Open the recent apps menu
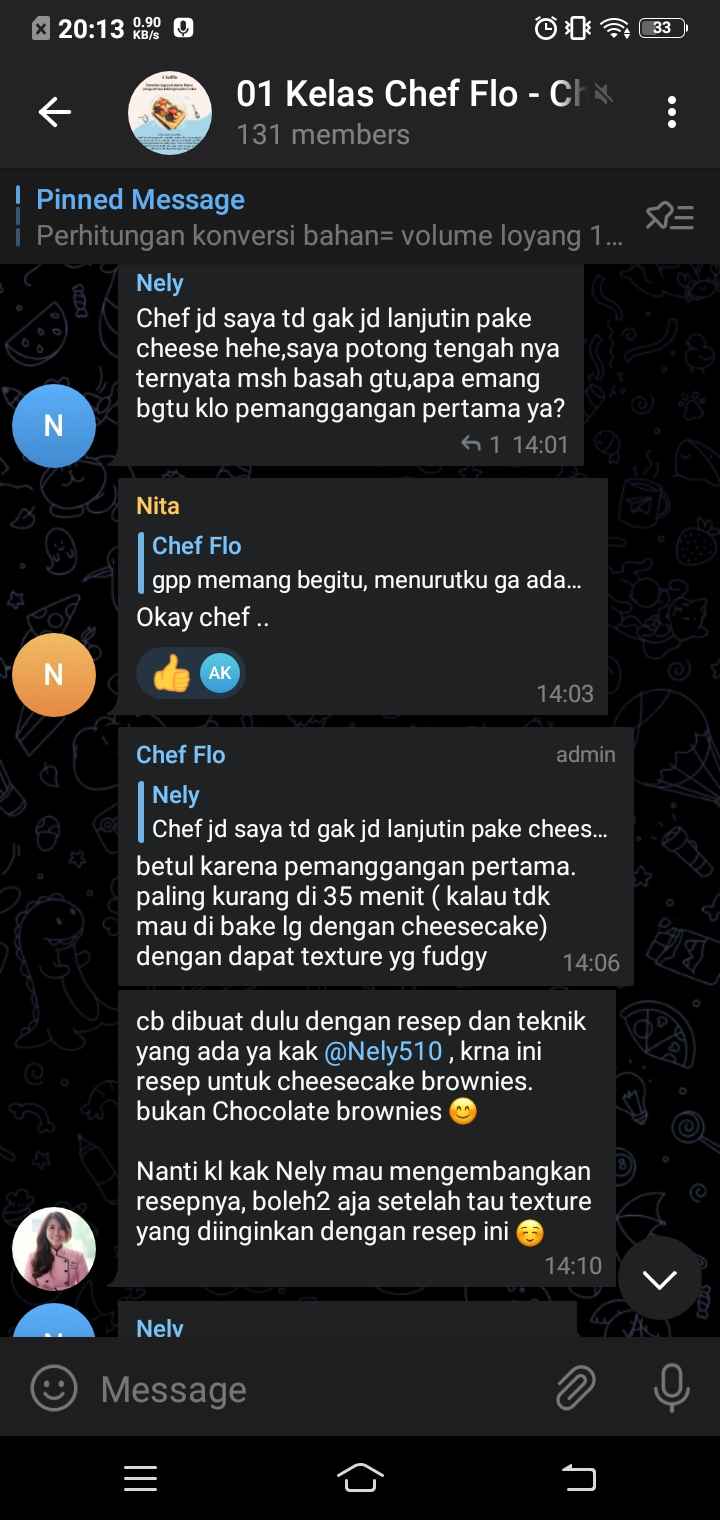The image size is (720, 1520). (x=140, y=1478)
